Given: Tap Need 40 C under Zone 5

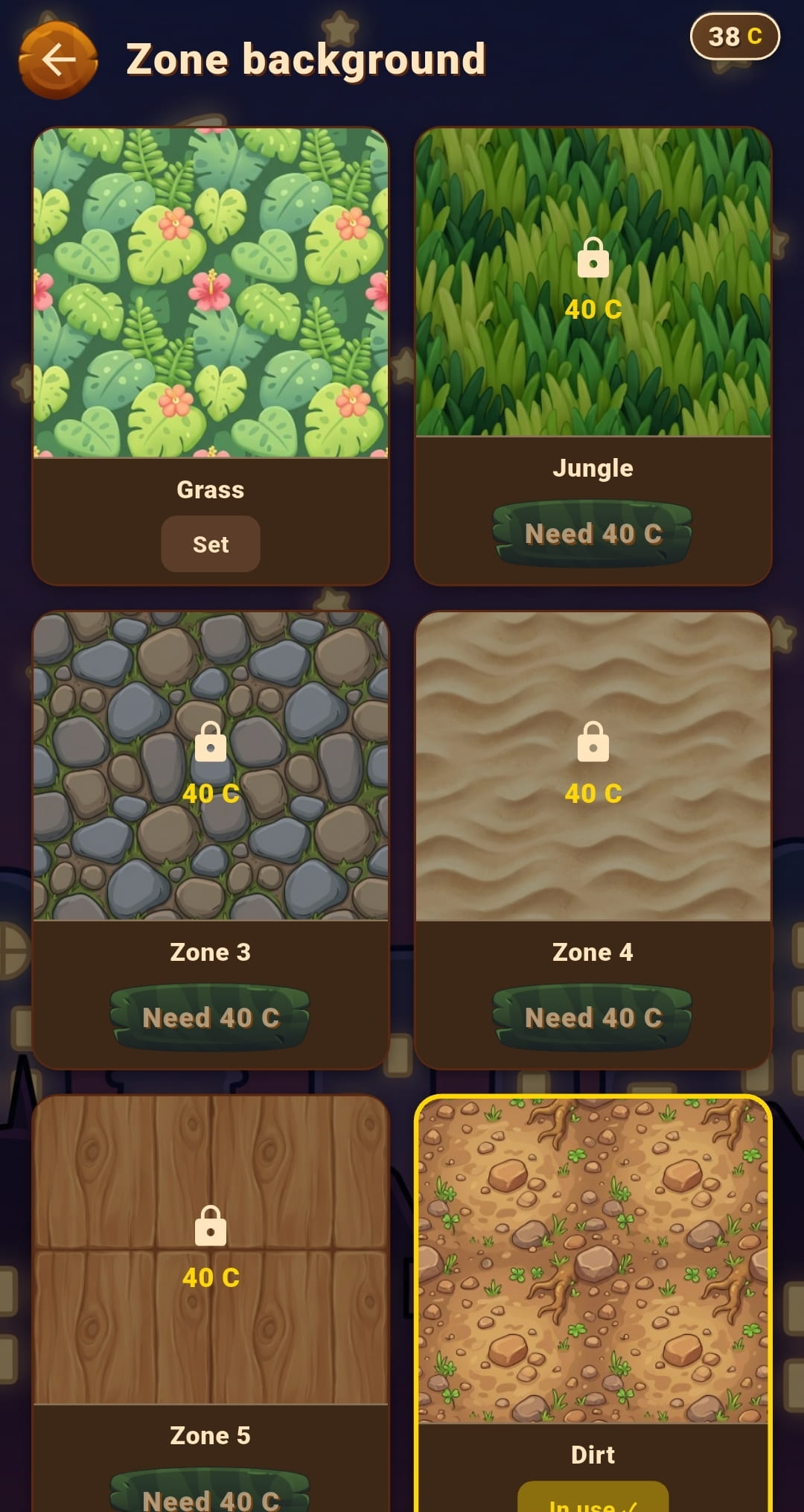Looking at the screenshot, I should 211,1496.
